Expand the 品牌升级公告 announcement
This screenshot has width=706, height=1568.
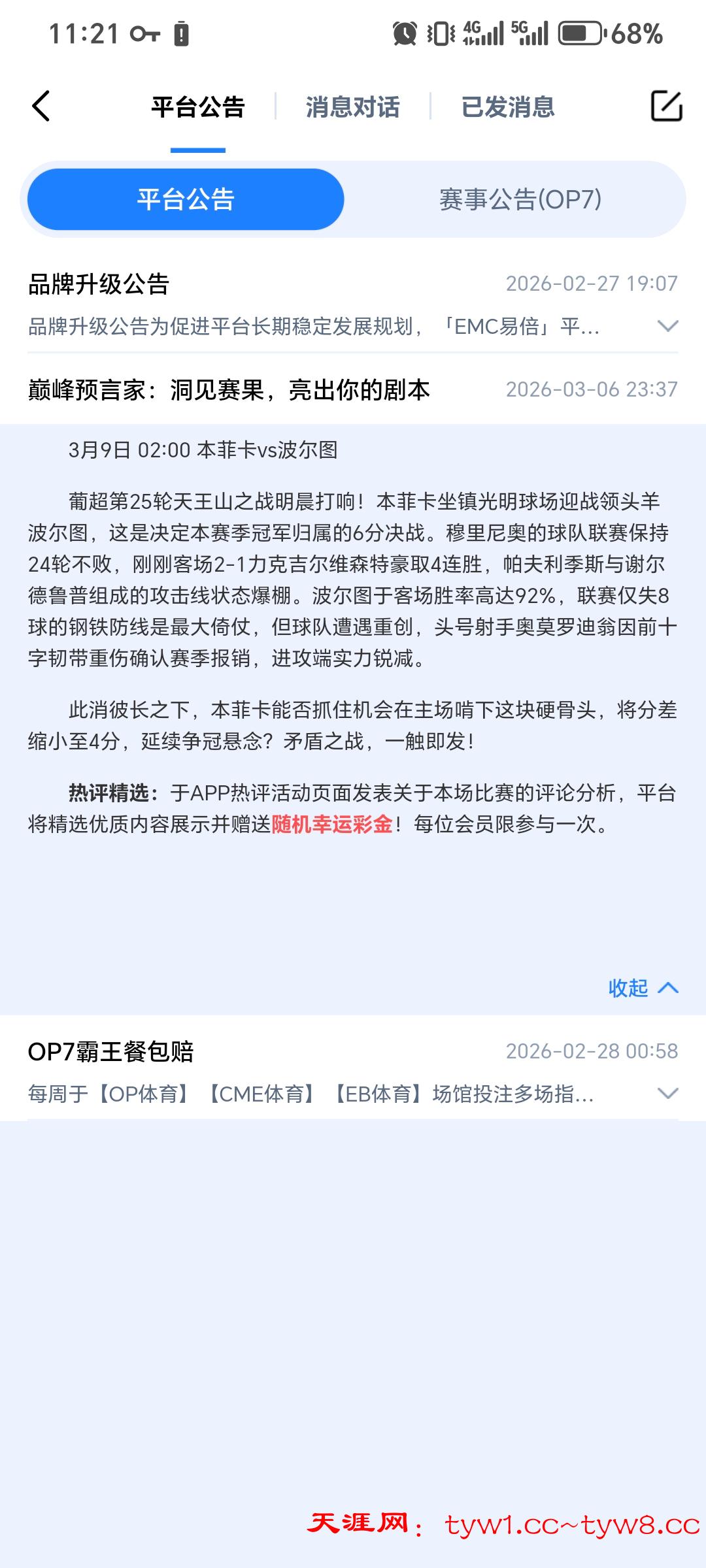click(667, 325)
